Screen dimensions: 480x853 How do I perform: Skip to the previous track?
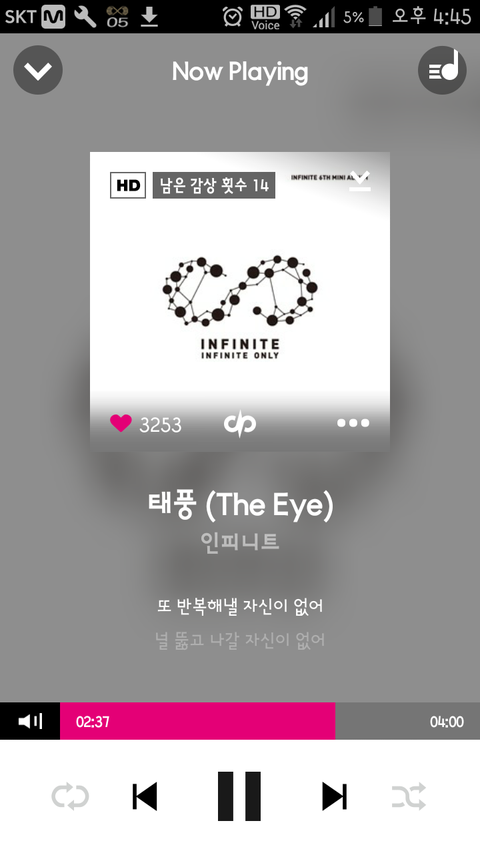tap(145, 797)
